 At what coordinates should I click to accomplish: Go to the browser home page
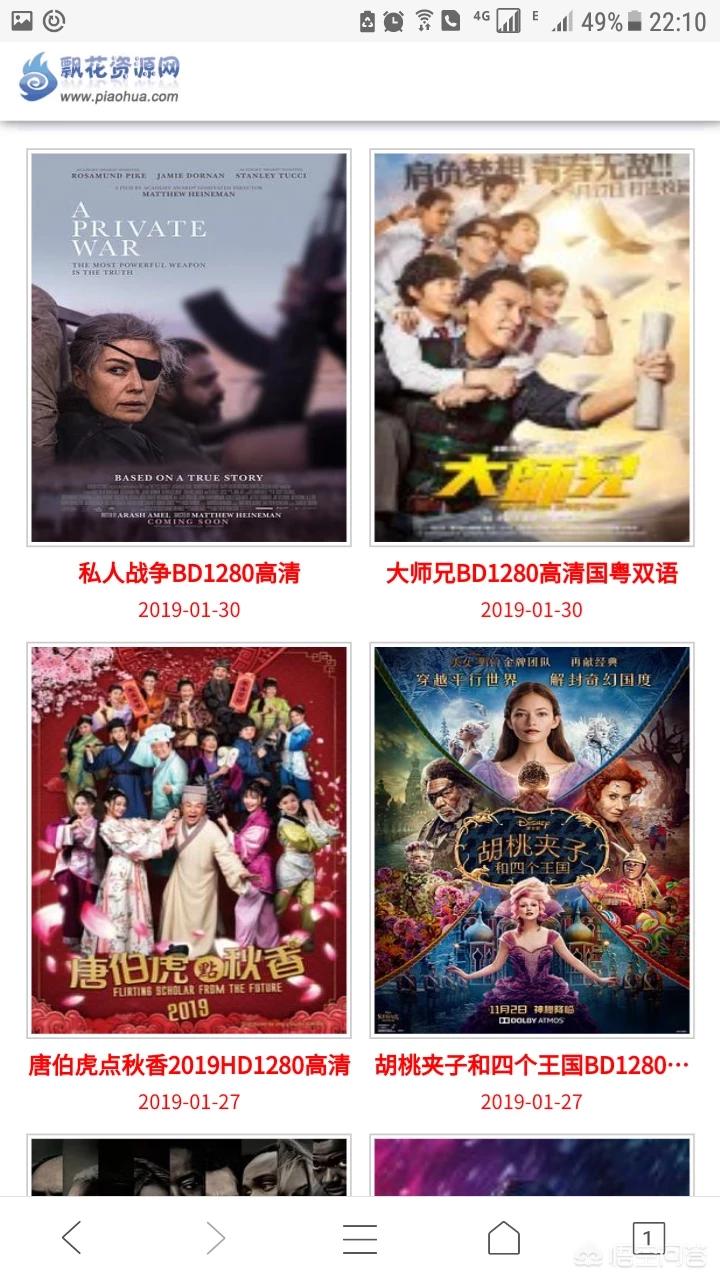click(x=504, y=1238)
